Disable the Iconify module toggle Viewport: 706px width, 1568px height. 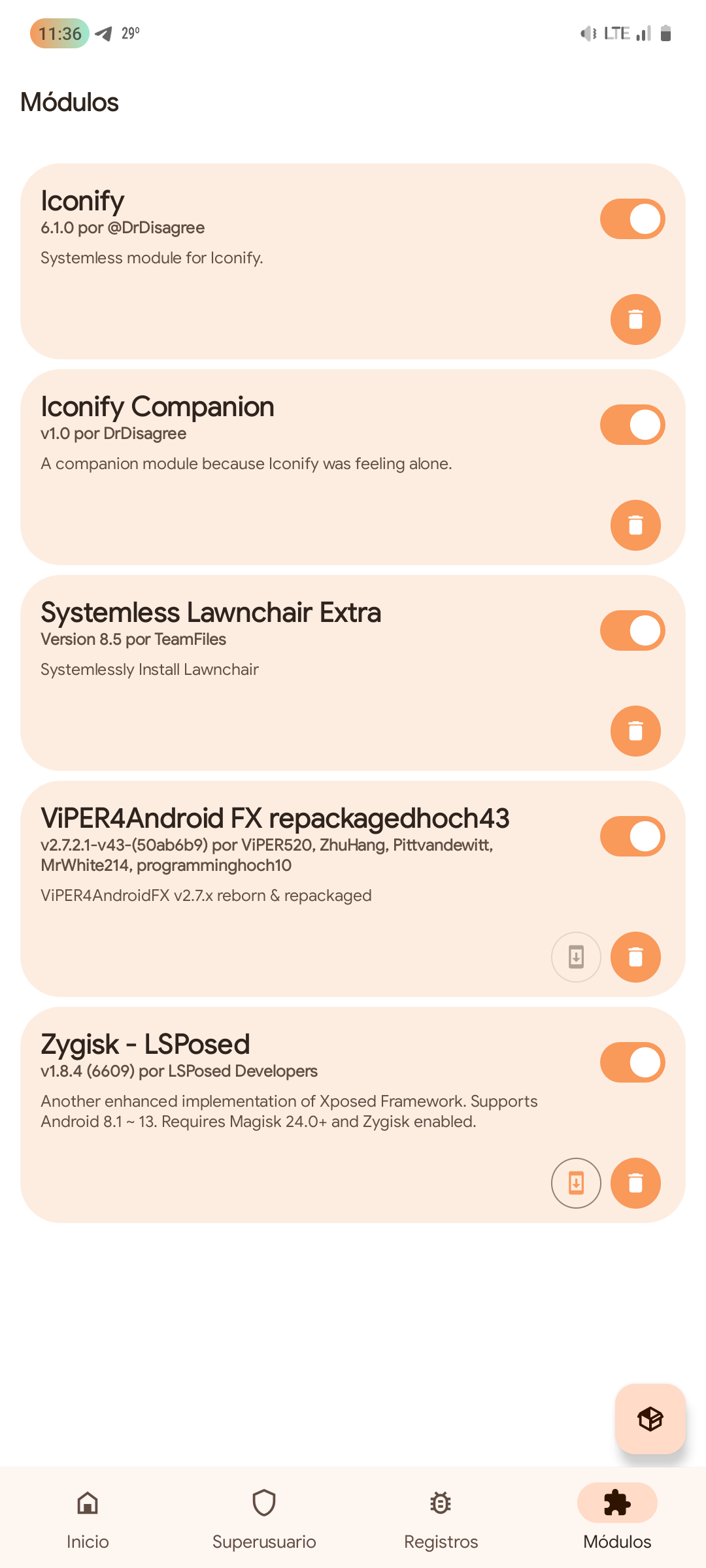coord(632,219)
